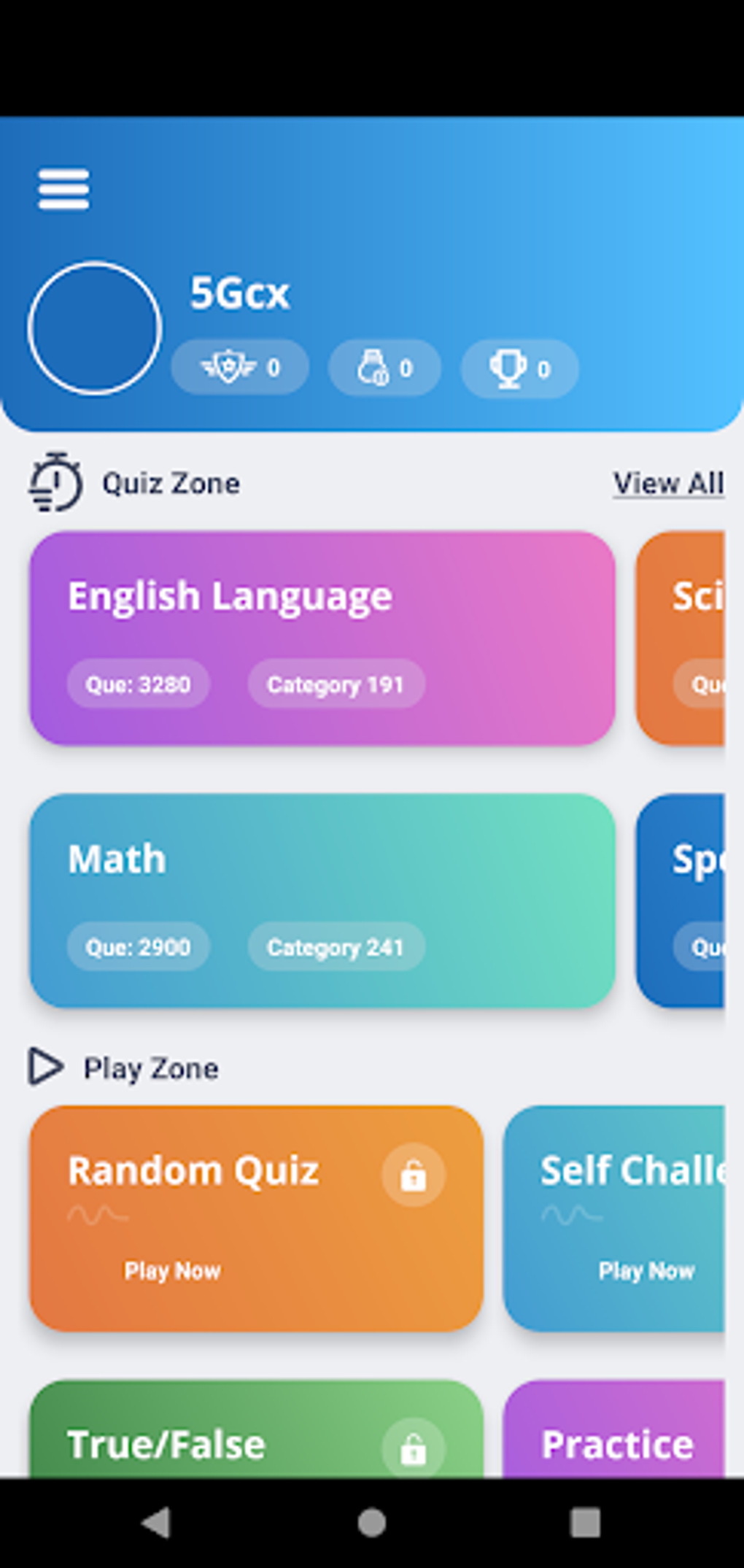Start the Random Quiz card
This screenshot has height=1568, width=744.
point(256,1218)
